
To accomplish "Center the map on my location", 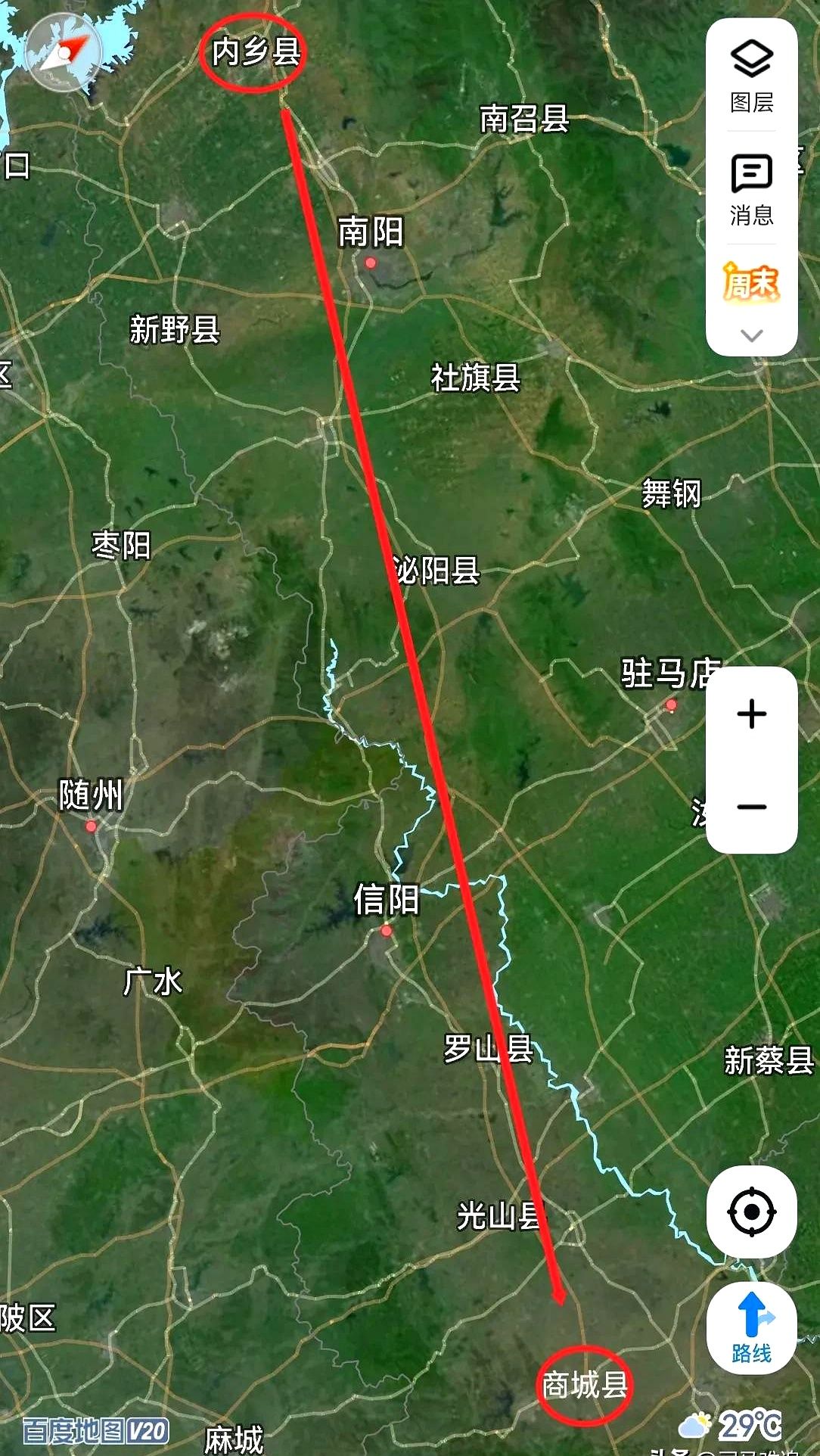I will [751, 1212].
